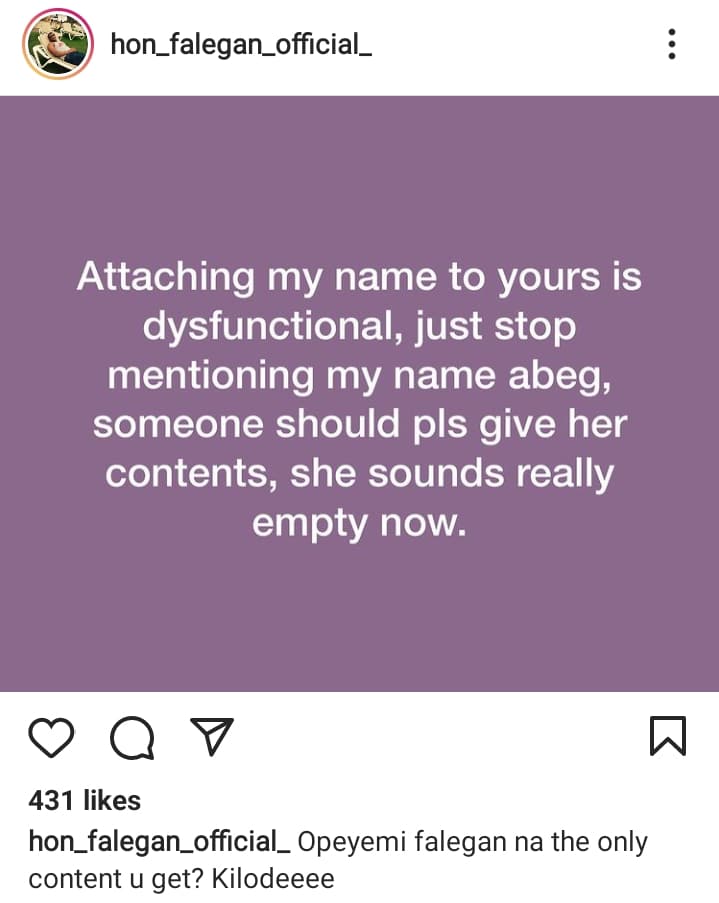
Task: Share the post via paper plane icon
Action: pos(211,737)
